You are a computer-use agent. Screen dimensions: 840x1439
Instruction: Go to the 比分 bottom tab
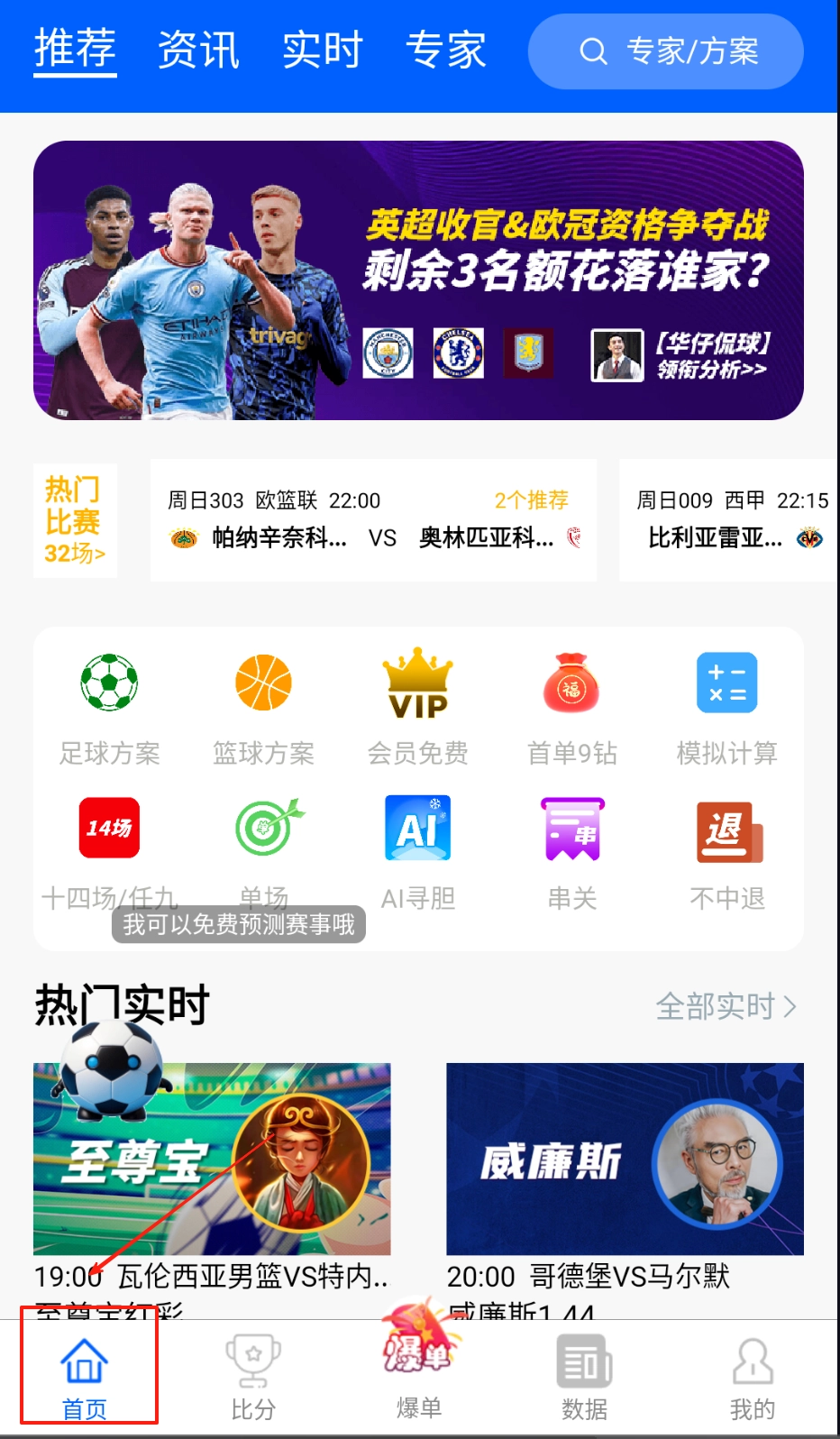coord(253,1378)
